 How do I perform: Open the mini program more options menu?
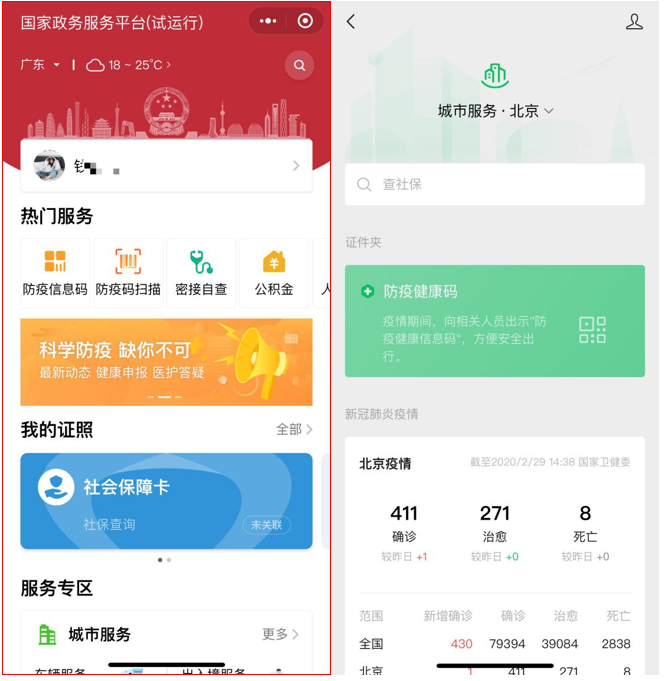coord(268,21)
